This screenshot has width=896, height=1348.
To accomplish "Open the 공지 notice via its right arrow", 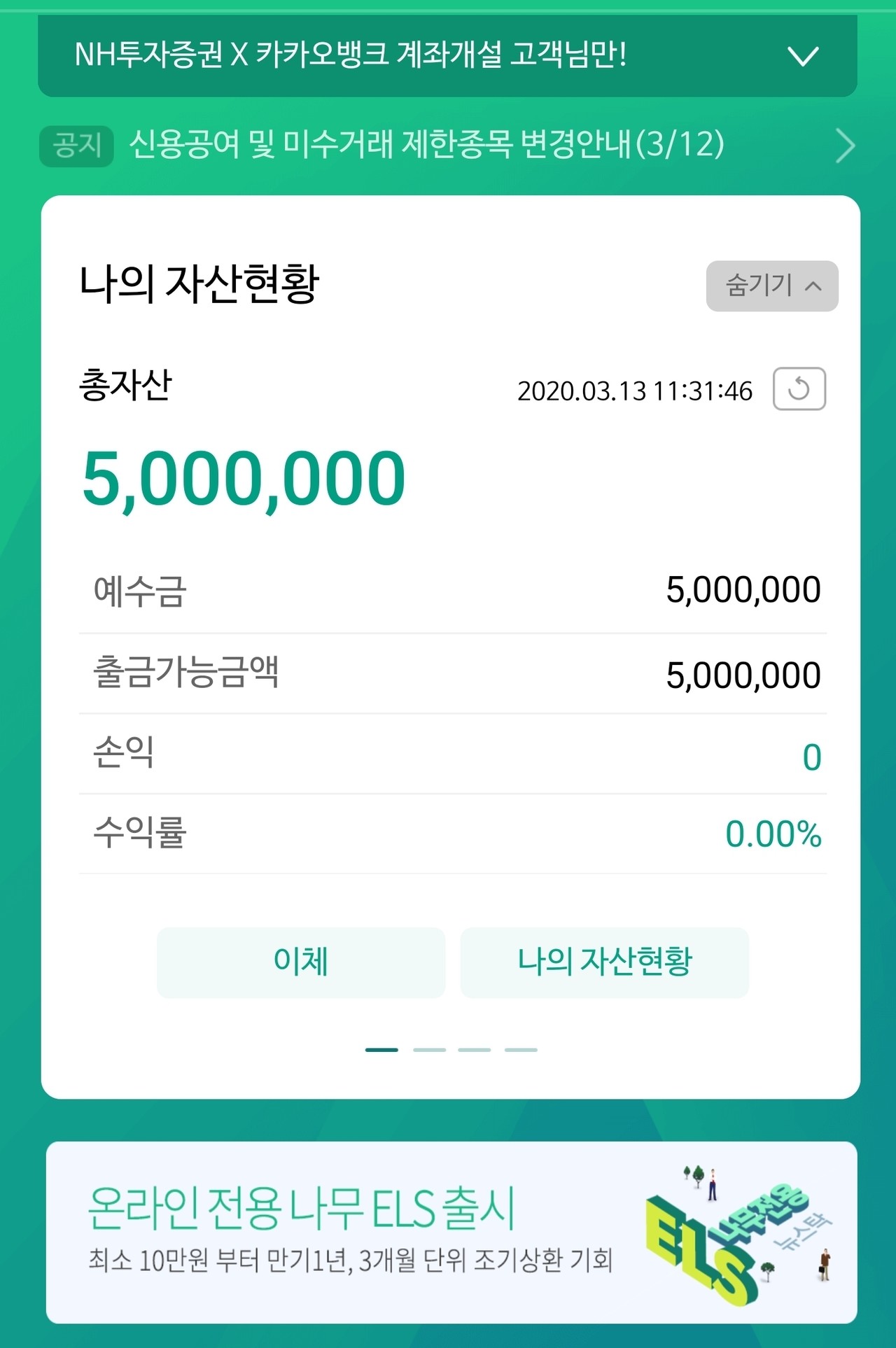I will point(846,146).
